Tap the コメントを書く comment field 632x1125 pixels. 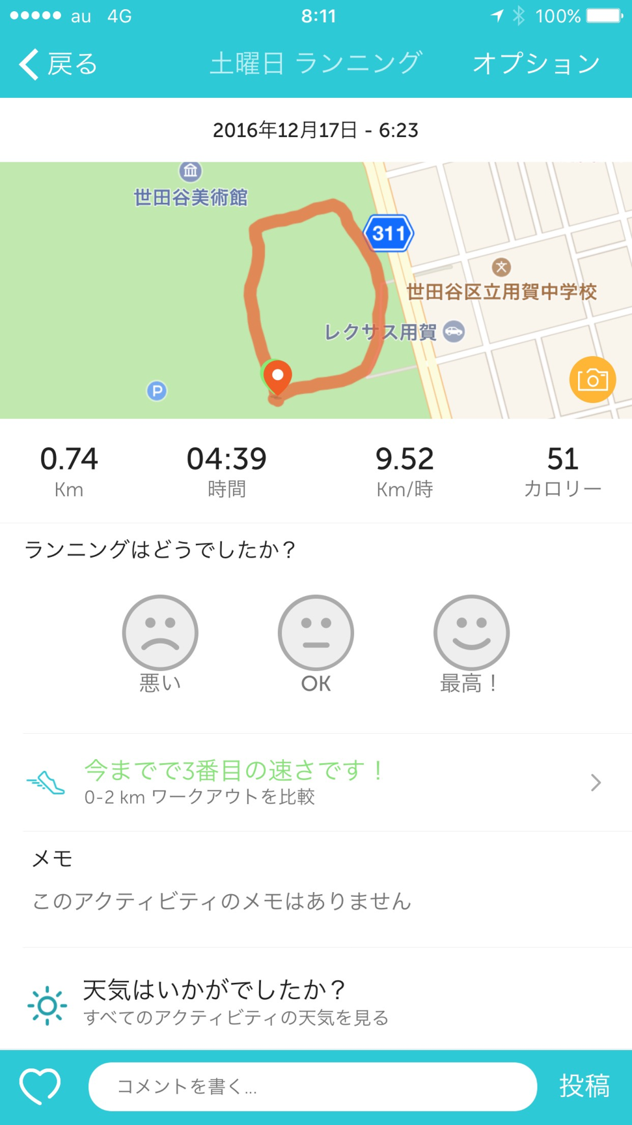coord(312,1087)
